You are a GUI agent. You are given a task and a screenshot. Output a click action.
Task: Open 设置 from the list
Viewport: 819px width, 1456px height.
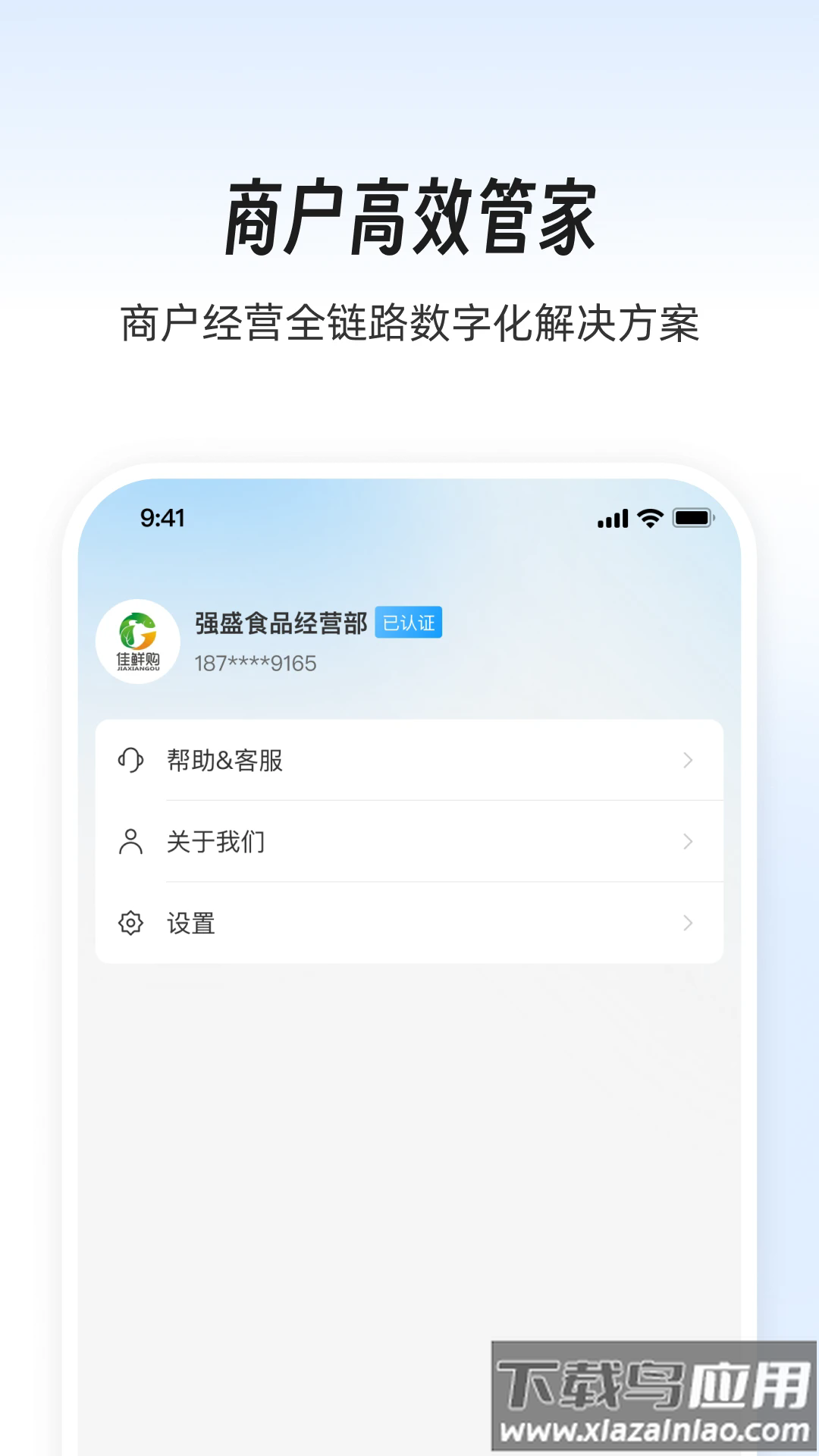click(190, 924)
